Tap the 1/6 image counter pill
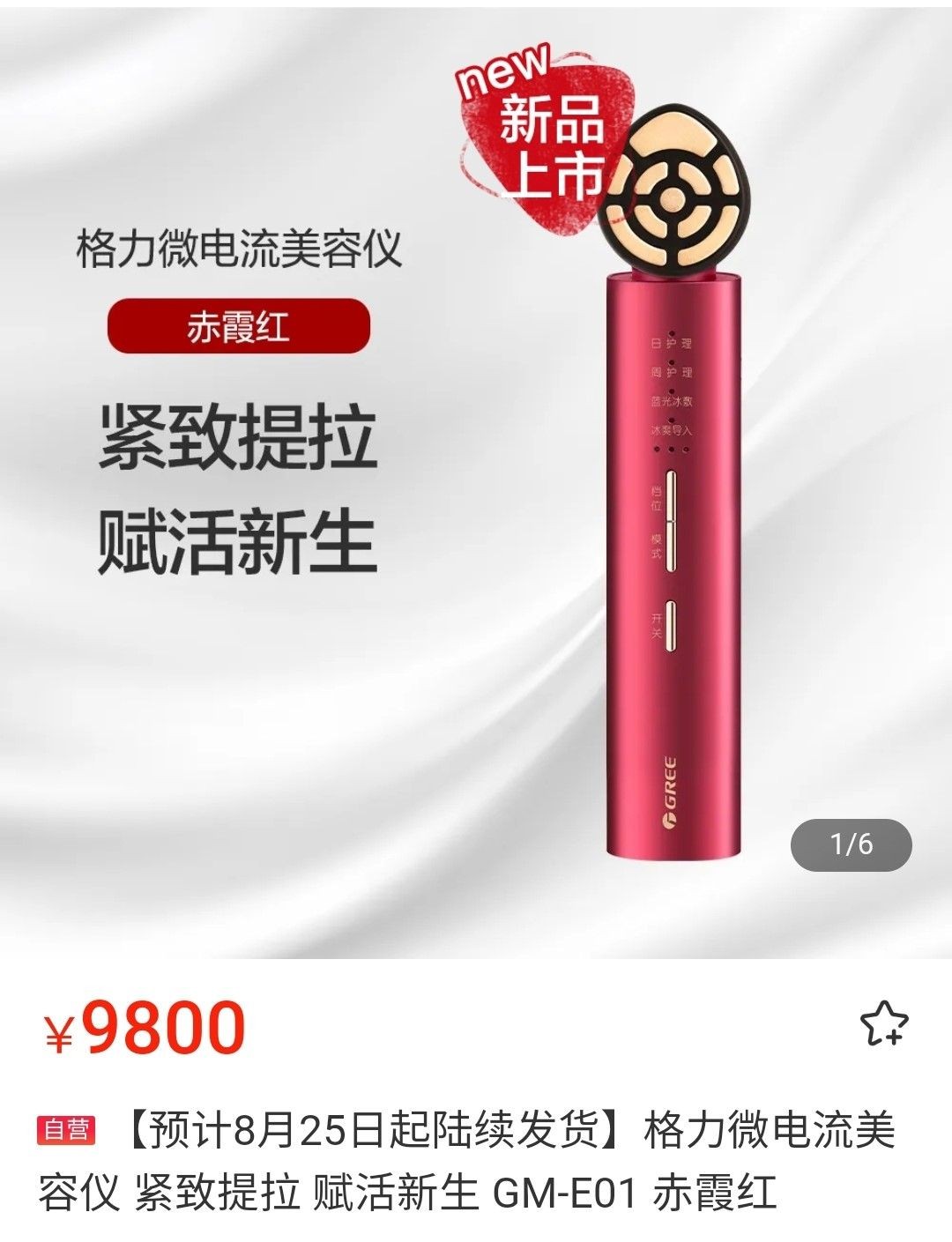 coord(852,845)
